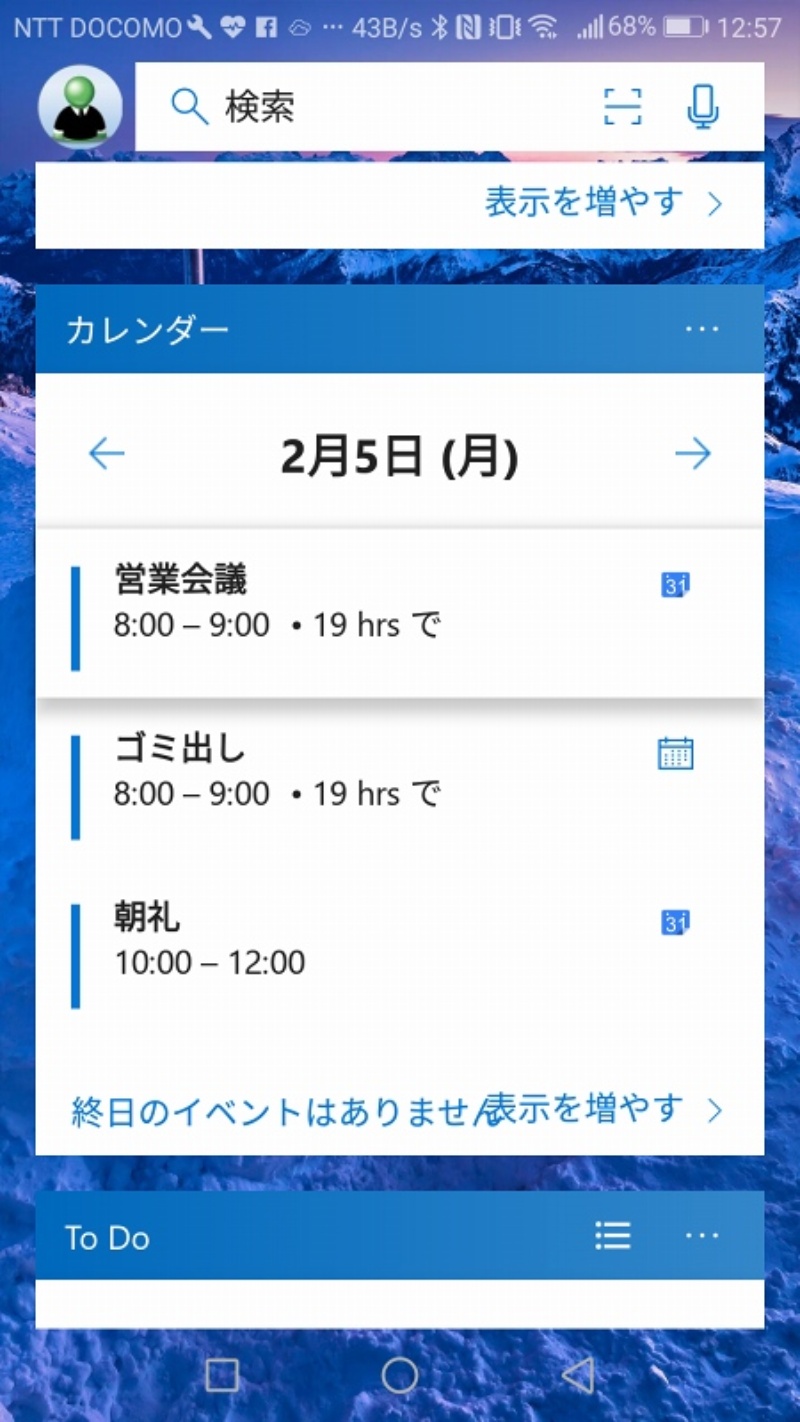Tap the 検索 search field
The width and height of the screenshot is (800, 1422).
pos(380,106)
